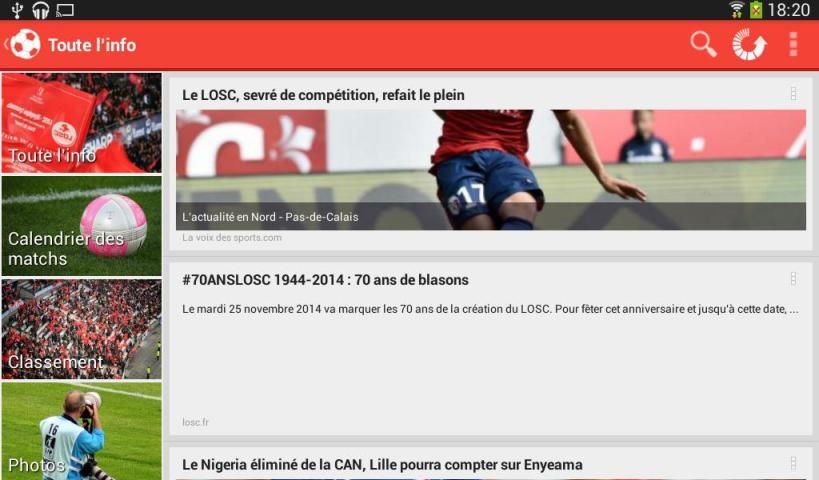Open options for Le Nigeria éliminé article
The width and height of the screenshot is (819, 480).
pos(793,464)
